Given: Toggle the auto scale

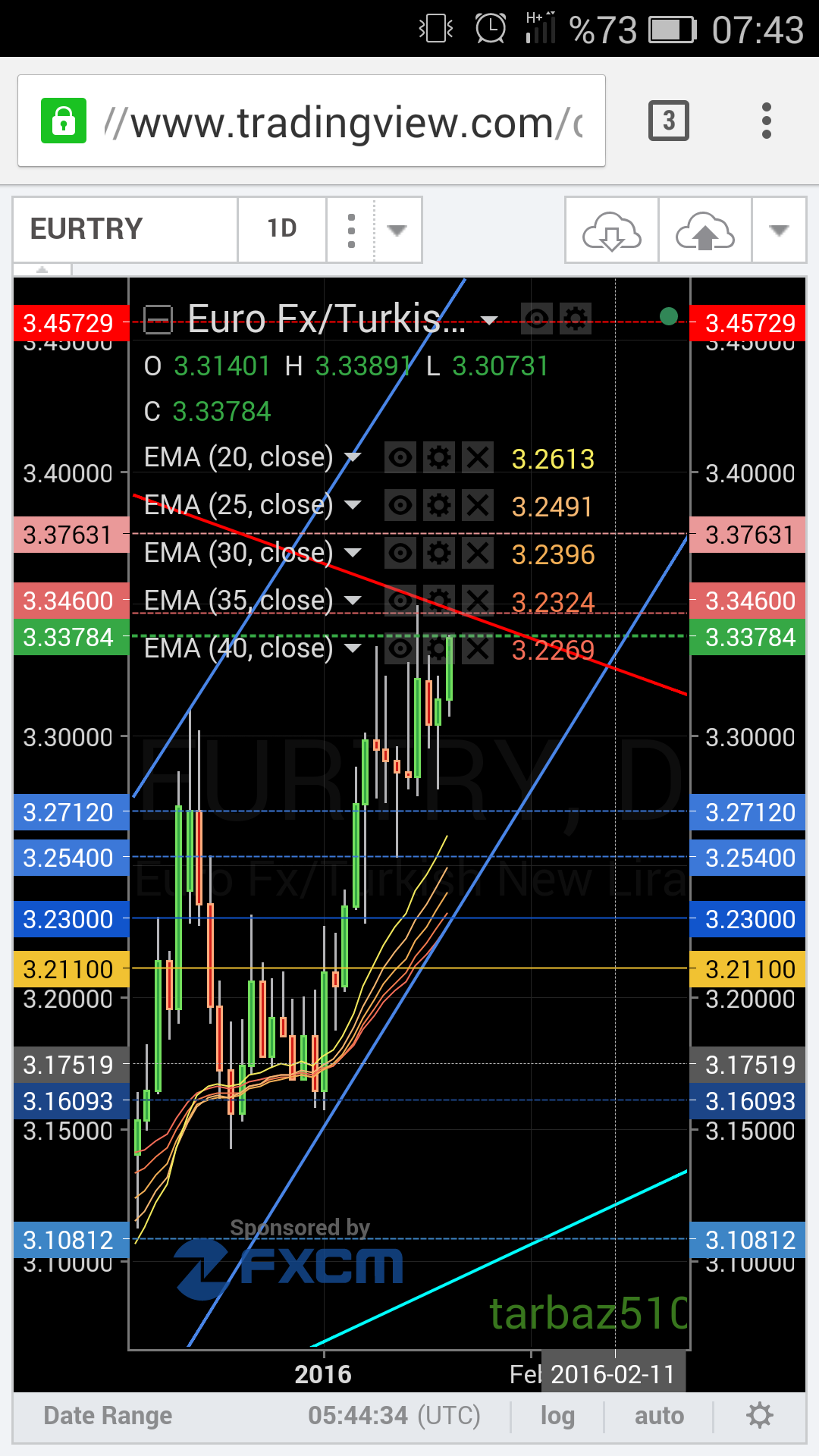Looking at the screenshot, I should 659,1416.
